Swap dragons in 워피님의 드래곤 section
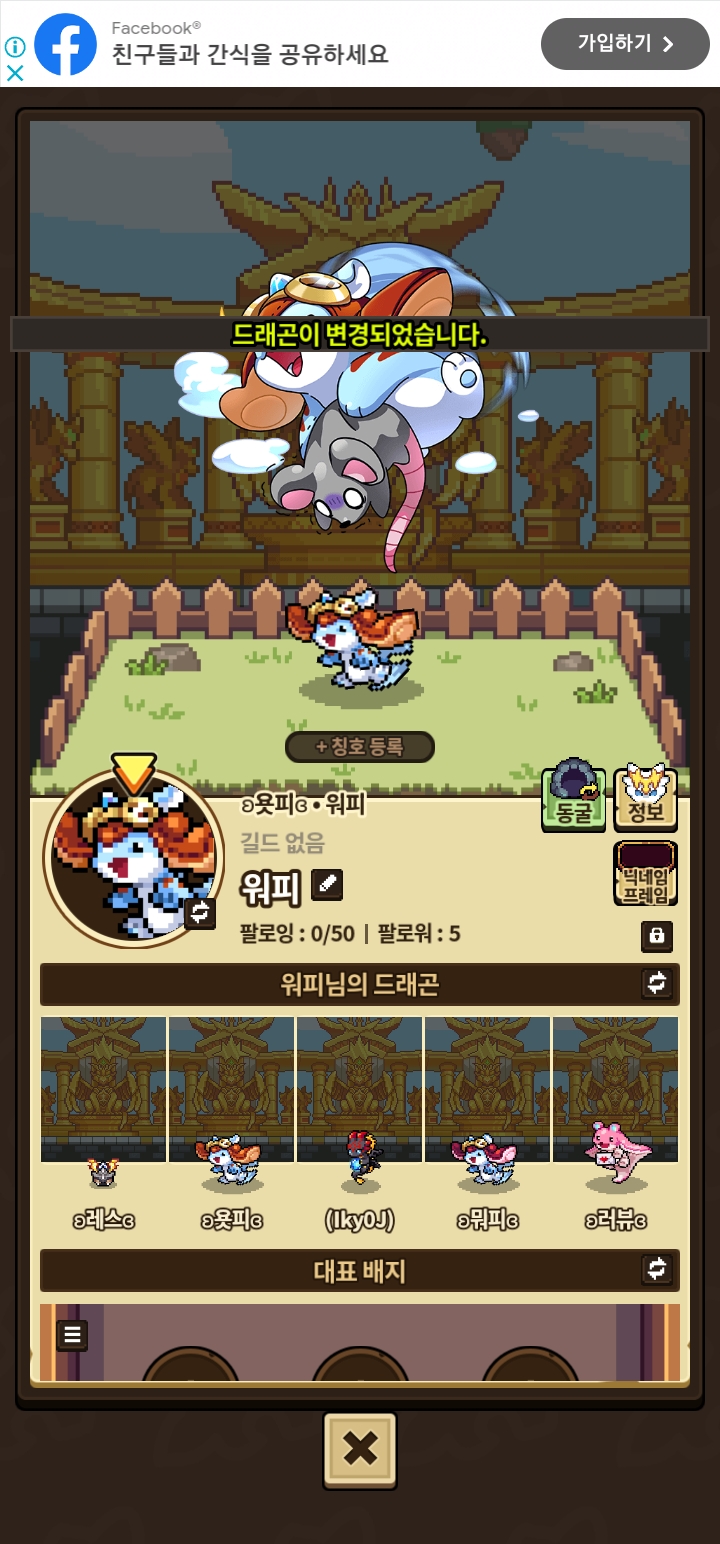The width and height of the screenshot is (720, 1544). coord(657,983)
